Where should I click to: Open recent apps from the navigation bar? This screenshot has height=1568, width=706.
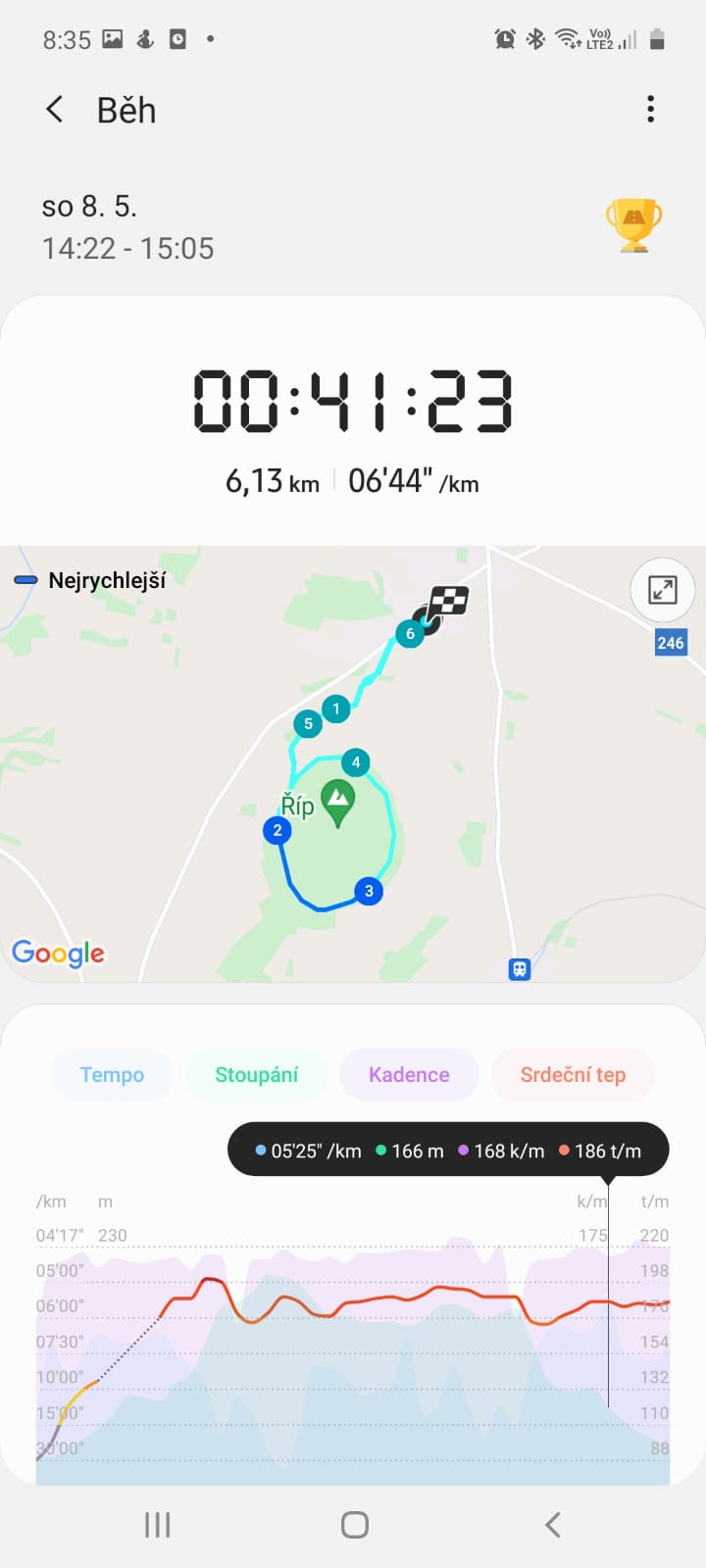click(158, 1525)
